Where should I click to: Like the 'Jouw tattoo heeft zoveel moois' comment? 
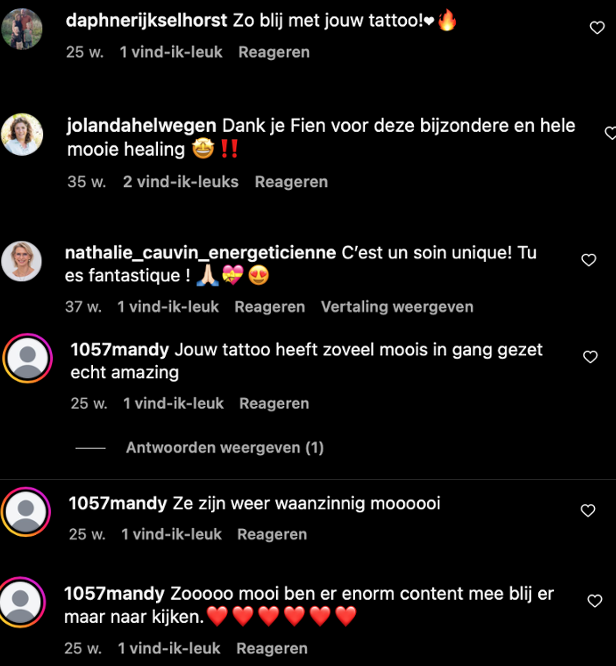click(590, 357)
